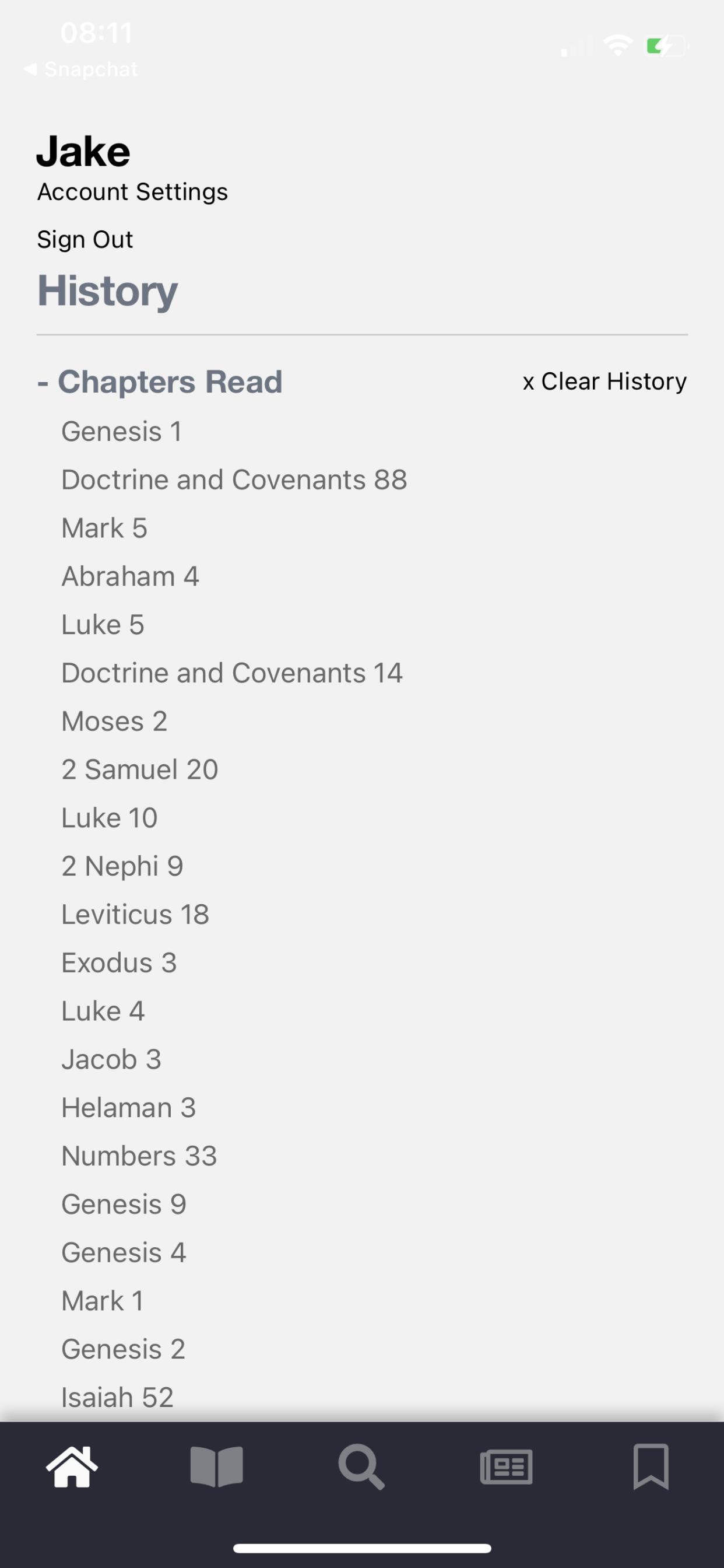Tap Sign Out

click(85, 239)
